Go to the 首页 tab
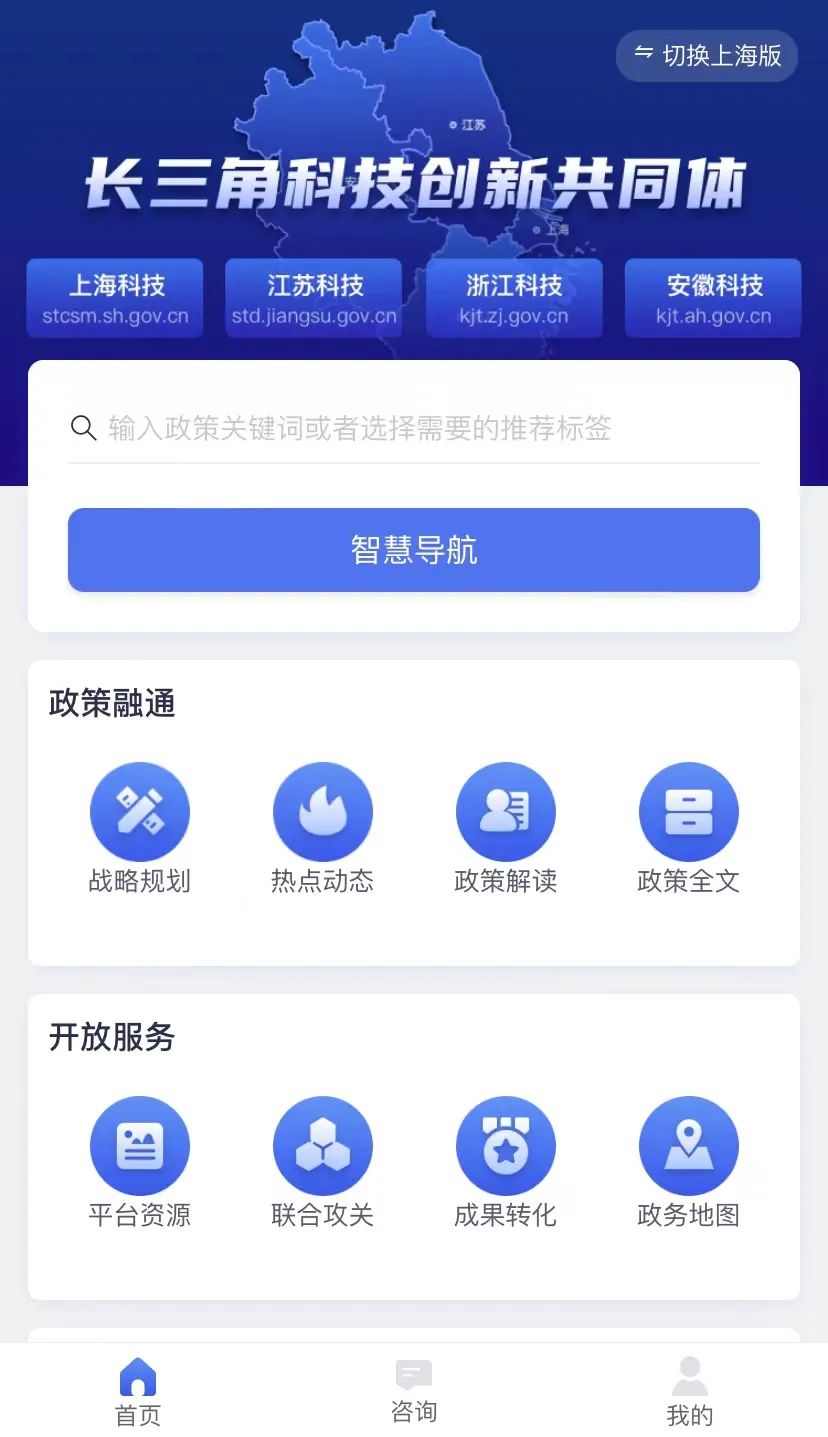Screen dimensions: 828x1437 pyautogui.click(x=138, y=1391)
